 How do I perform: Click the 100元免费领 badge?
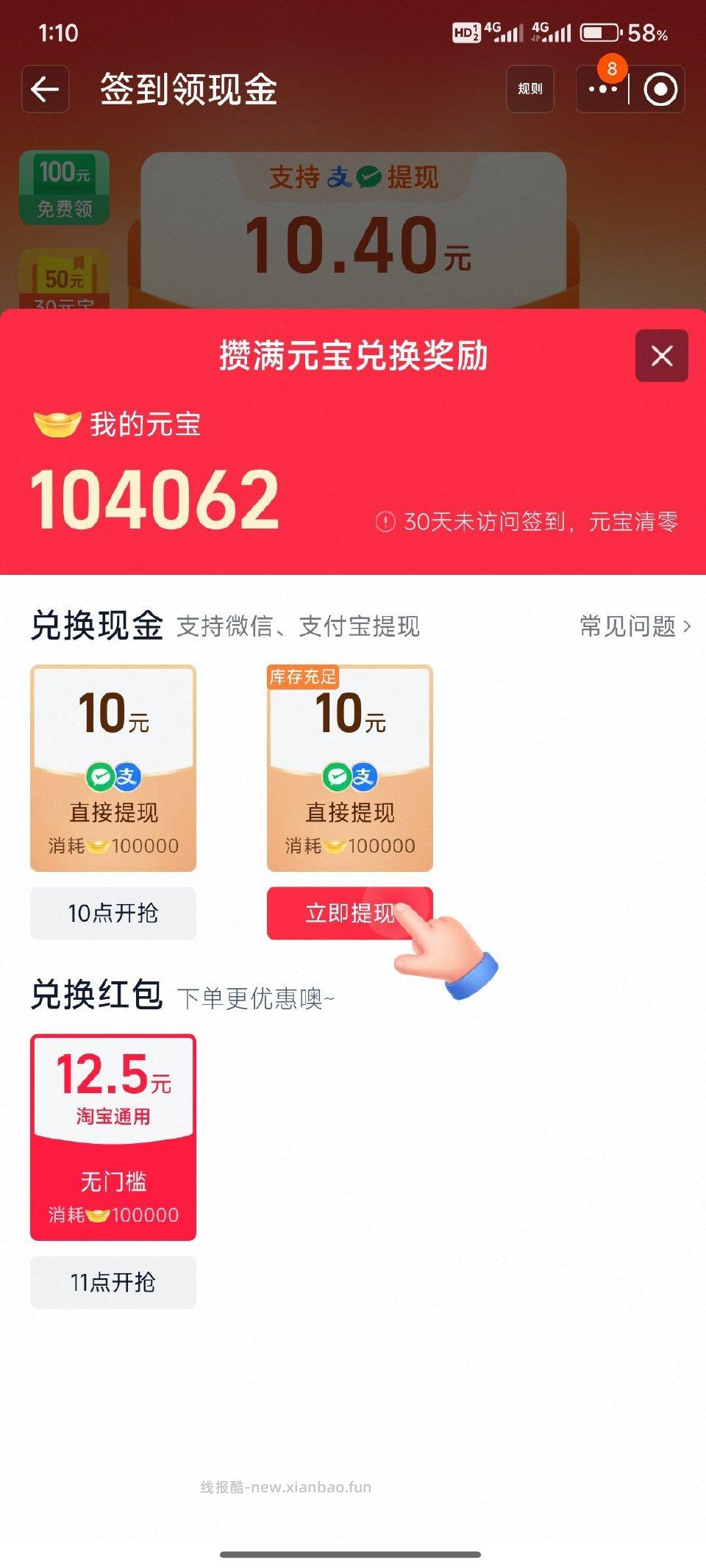click(x=65, y=187)
